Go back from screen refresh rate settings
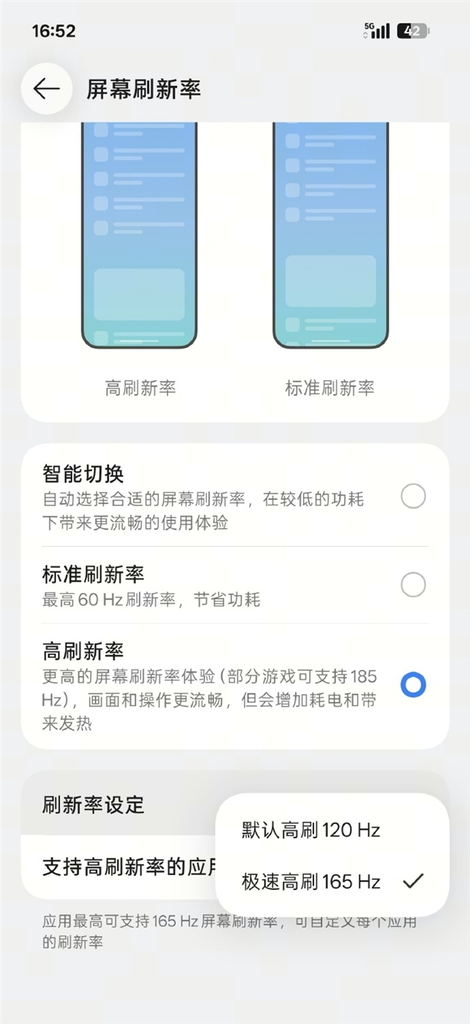 (x=46, y=89)
